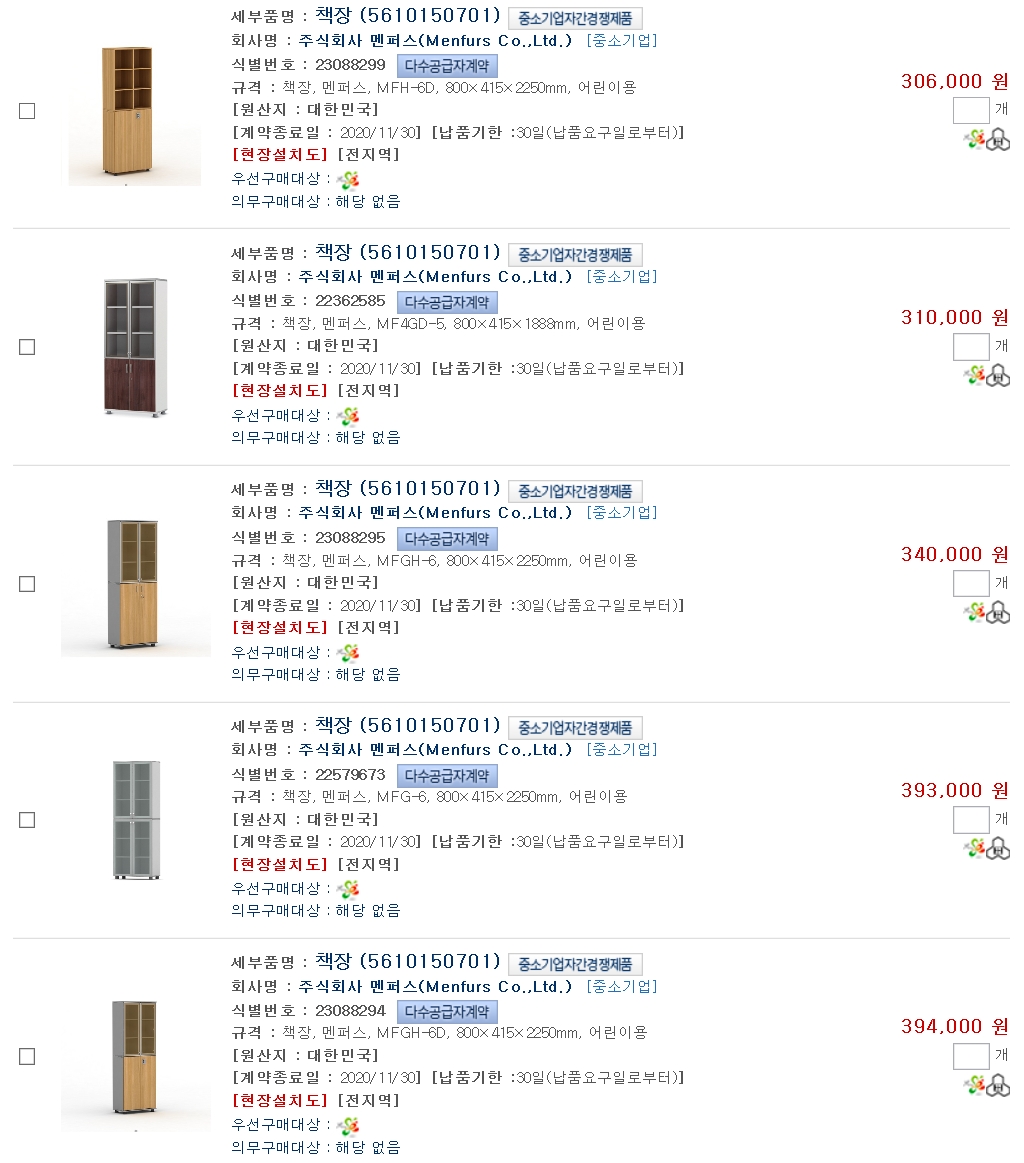Screen dimensions: 1024x1163
Task: Open the 책장 title link for MFGH-6 item
Action: 407,488
